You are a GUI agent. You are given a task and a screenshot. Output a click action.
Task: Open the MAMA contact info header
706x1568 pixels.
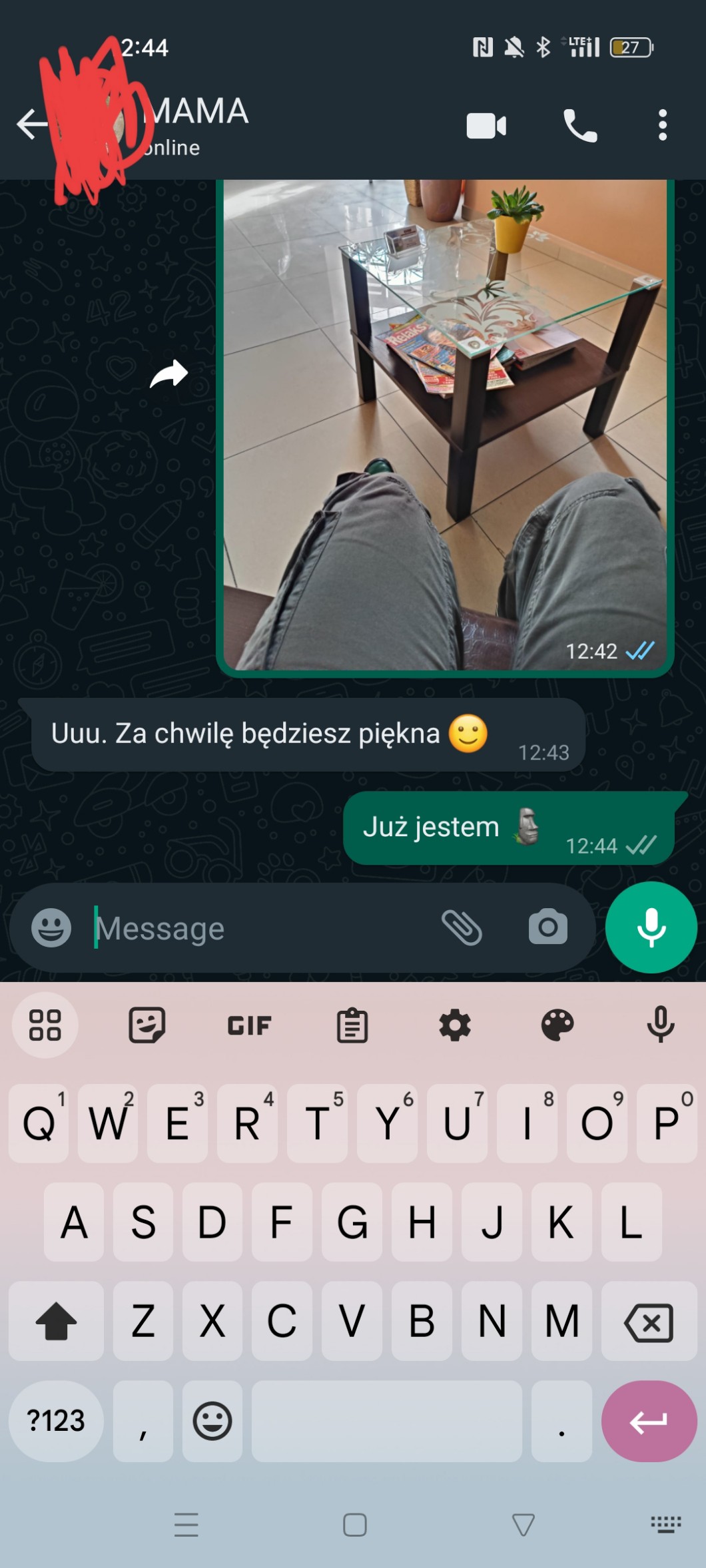(200, 125)
